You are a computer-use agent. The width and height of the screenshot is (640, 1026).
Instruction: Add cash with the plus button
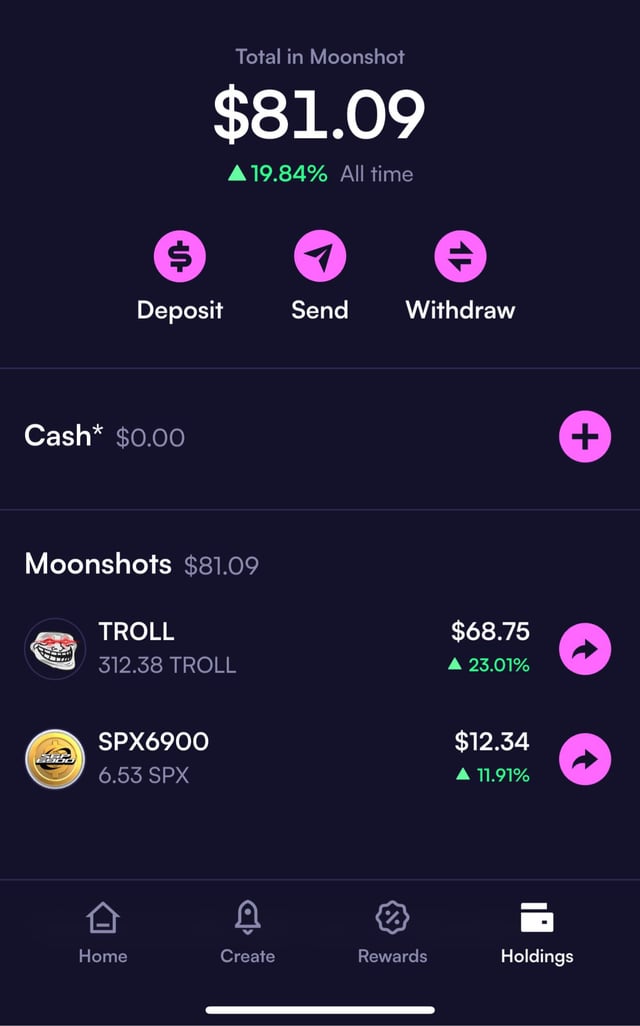click(x=584, y=437)
